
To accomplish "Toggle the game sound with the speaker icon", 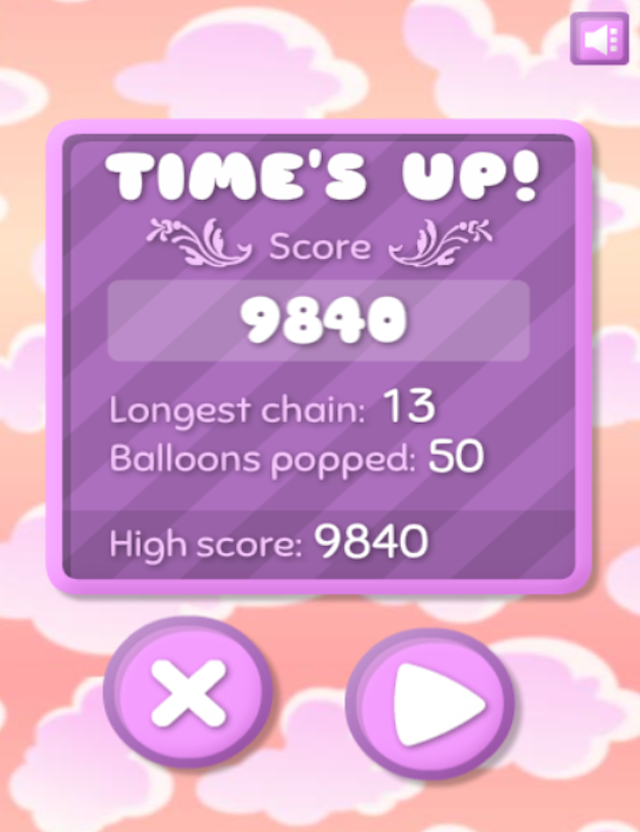I will [599, 40].
